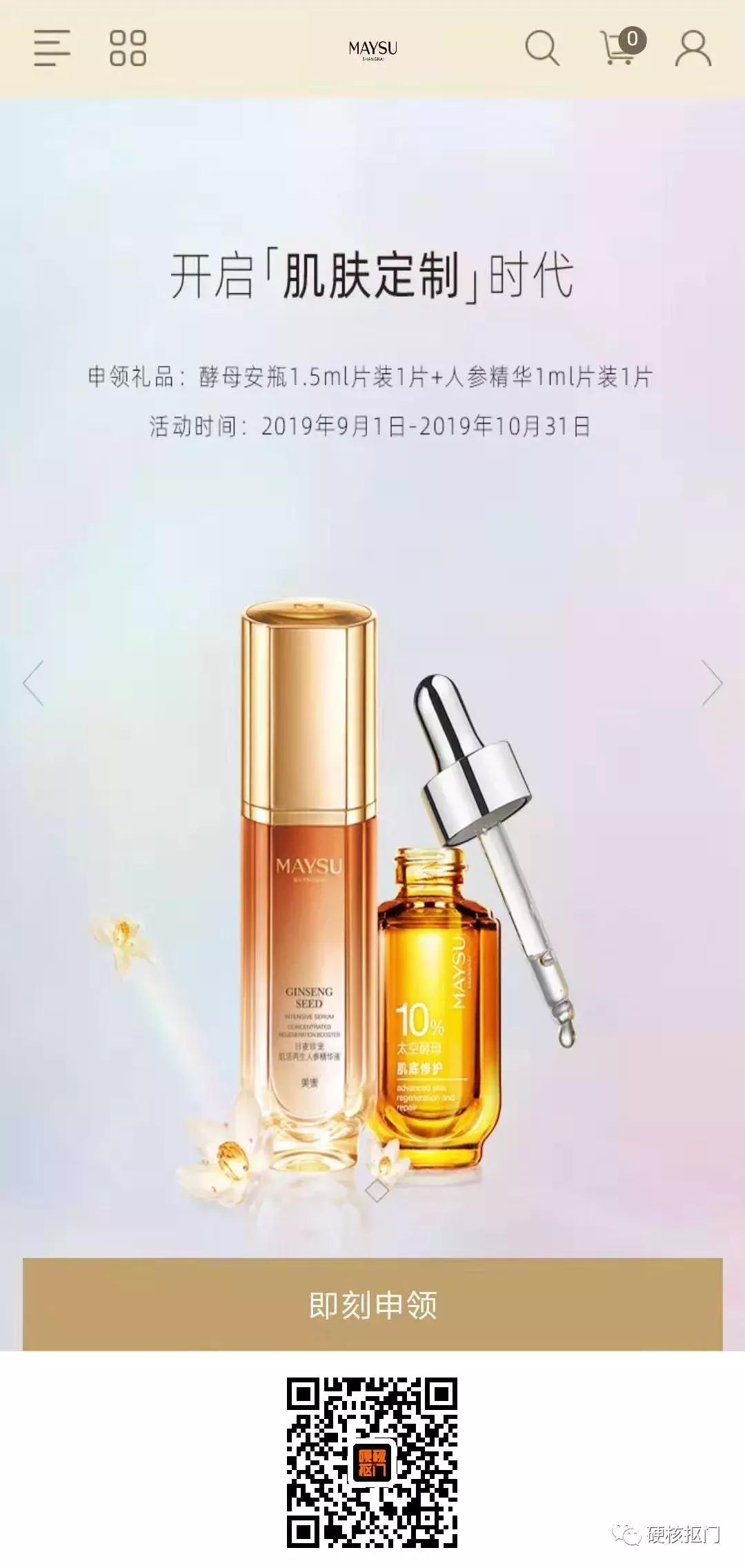745x1568 pixels.
Task: Open the user account page
Action: (x=693, y=48)
